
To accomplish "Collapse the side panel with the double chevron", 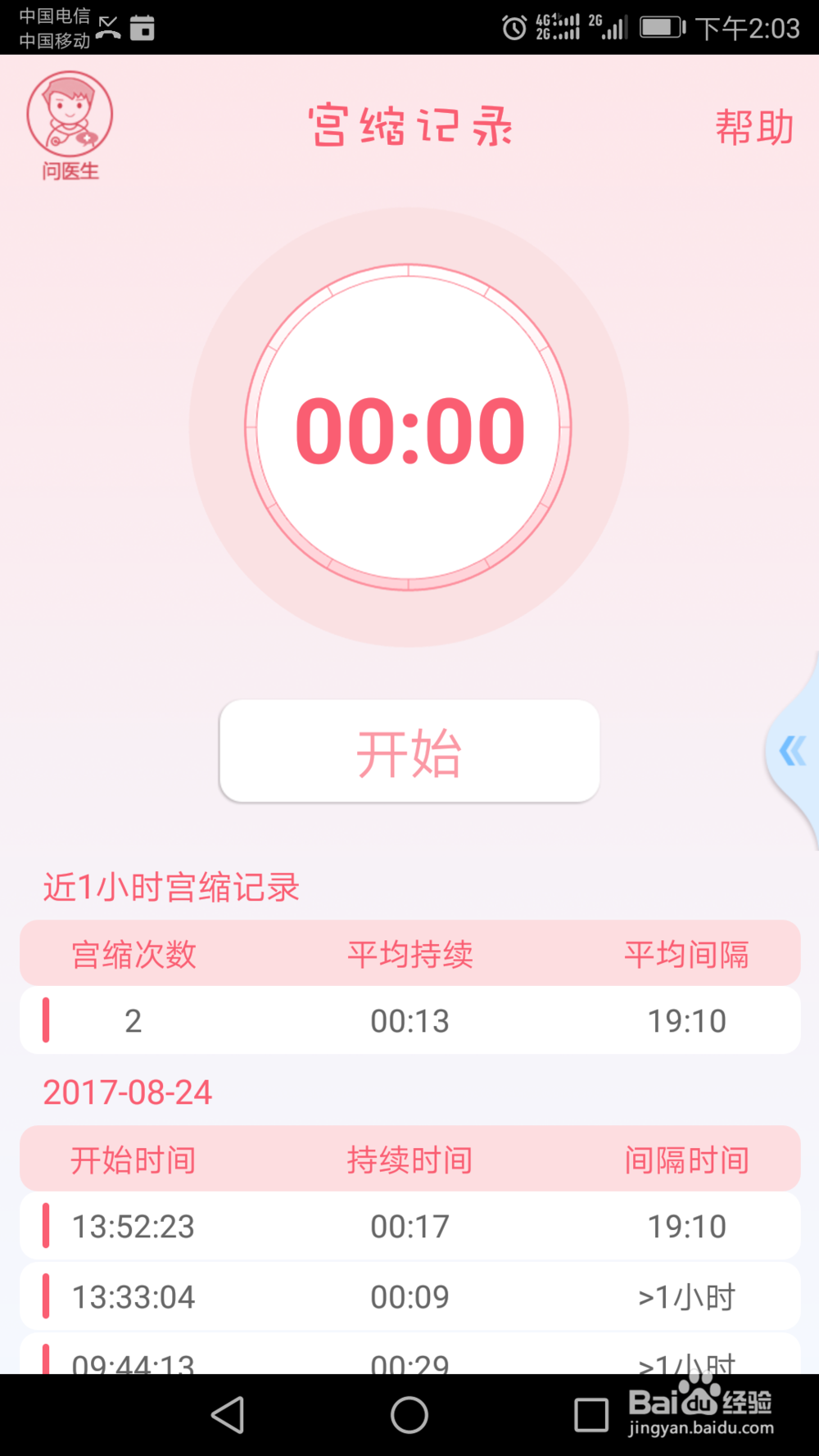I will coord(791,751).
